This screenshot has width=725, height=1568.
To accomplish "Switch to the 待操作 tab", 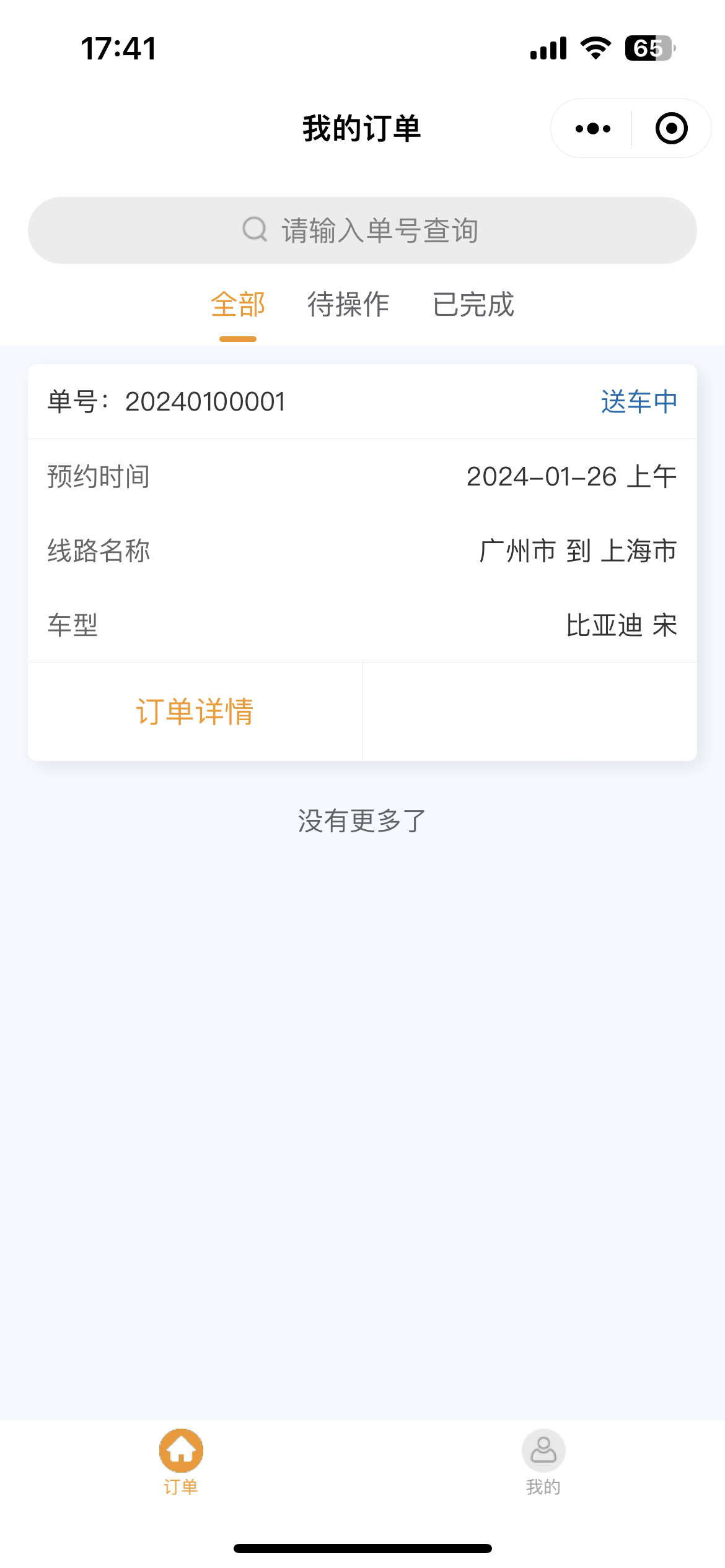I will click(x=348, y=305).
